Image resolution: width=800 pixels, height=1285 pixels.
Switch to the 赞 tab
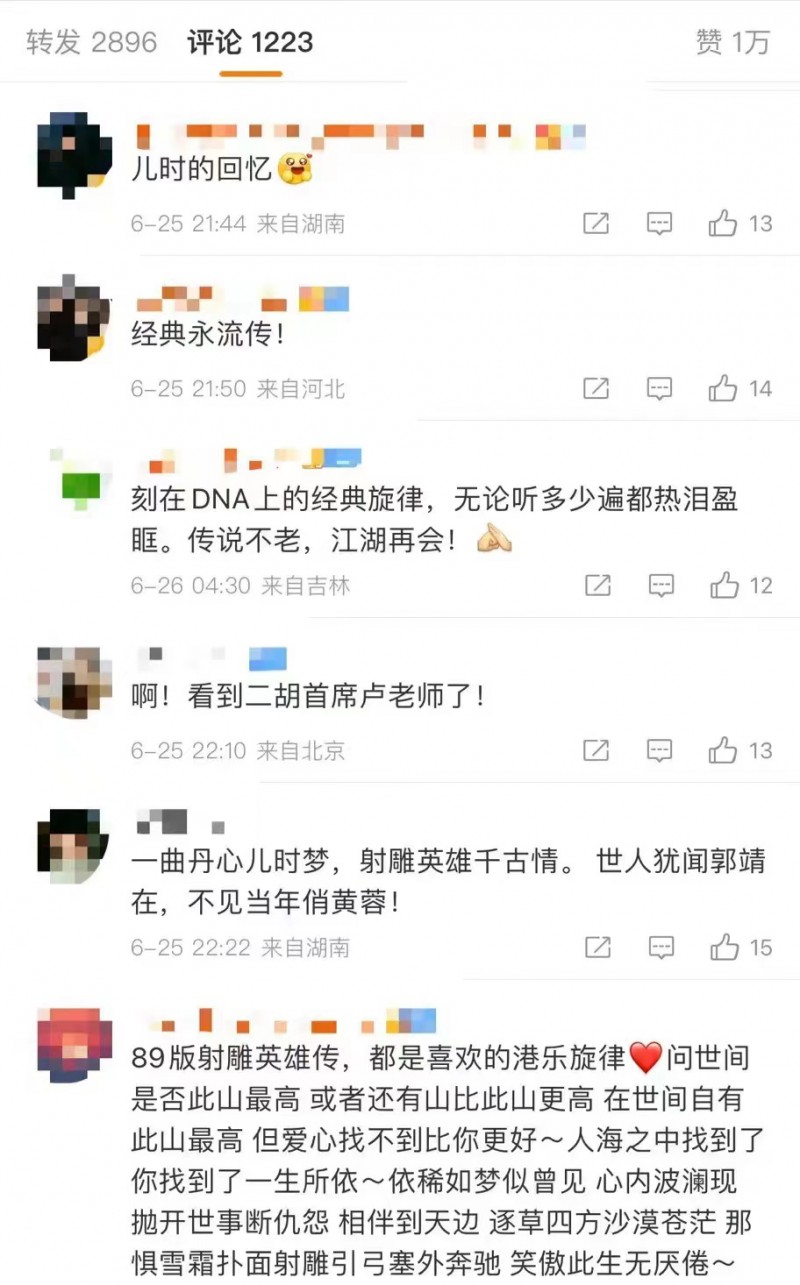click(732, 42)
